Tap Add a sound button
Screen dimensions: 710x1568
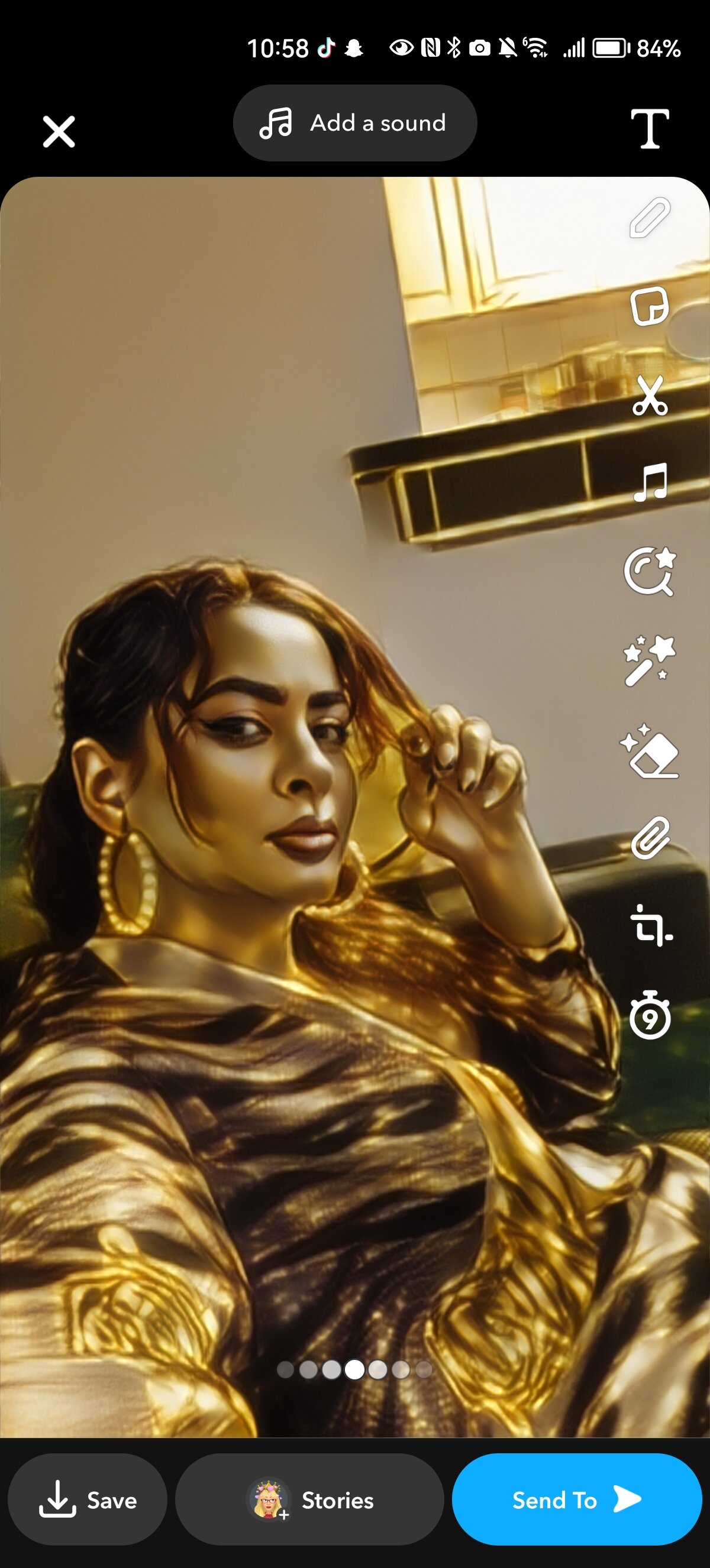[x=355, y=123]
